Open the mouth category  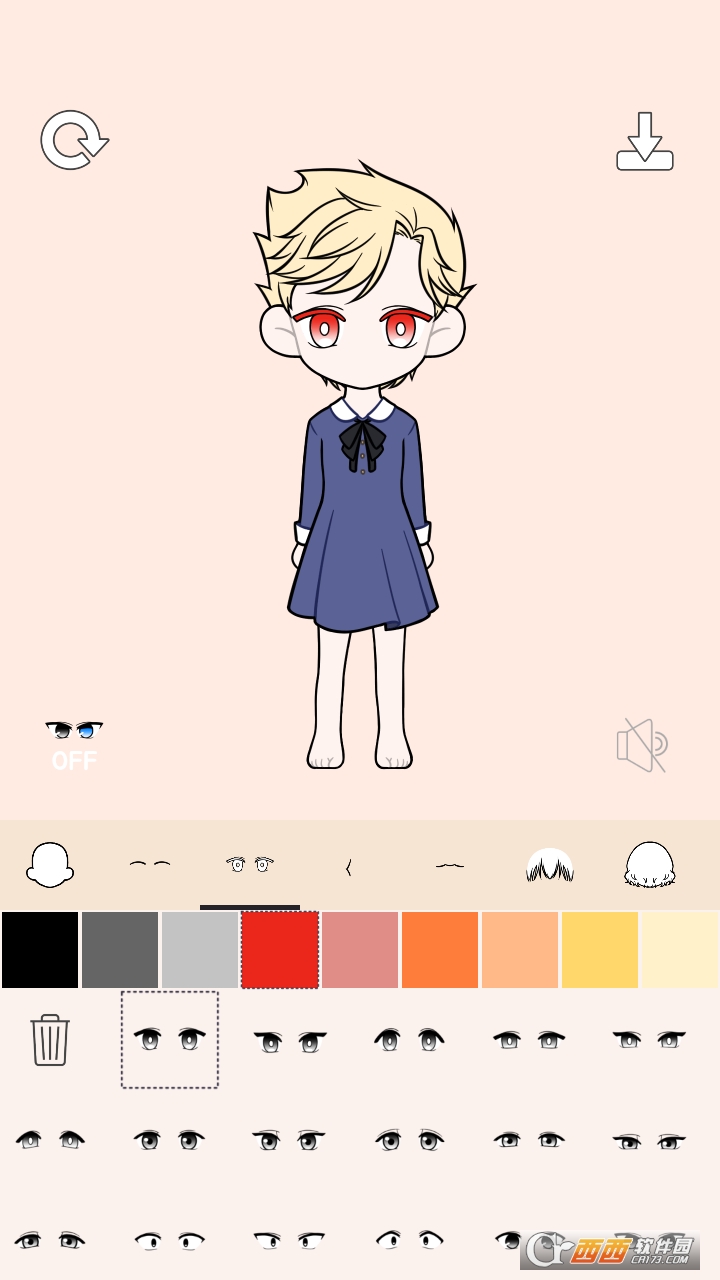pyautogui.click(x=450, y=866)
